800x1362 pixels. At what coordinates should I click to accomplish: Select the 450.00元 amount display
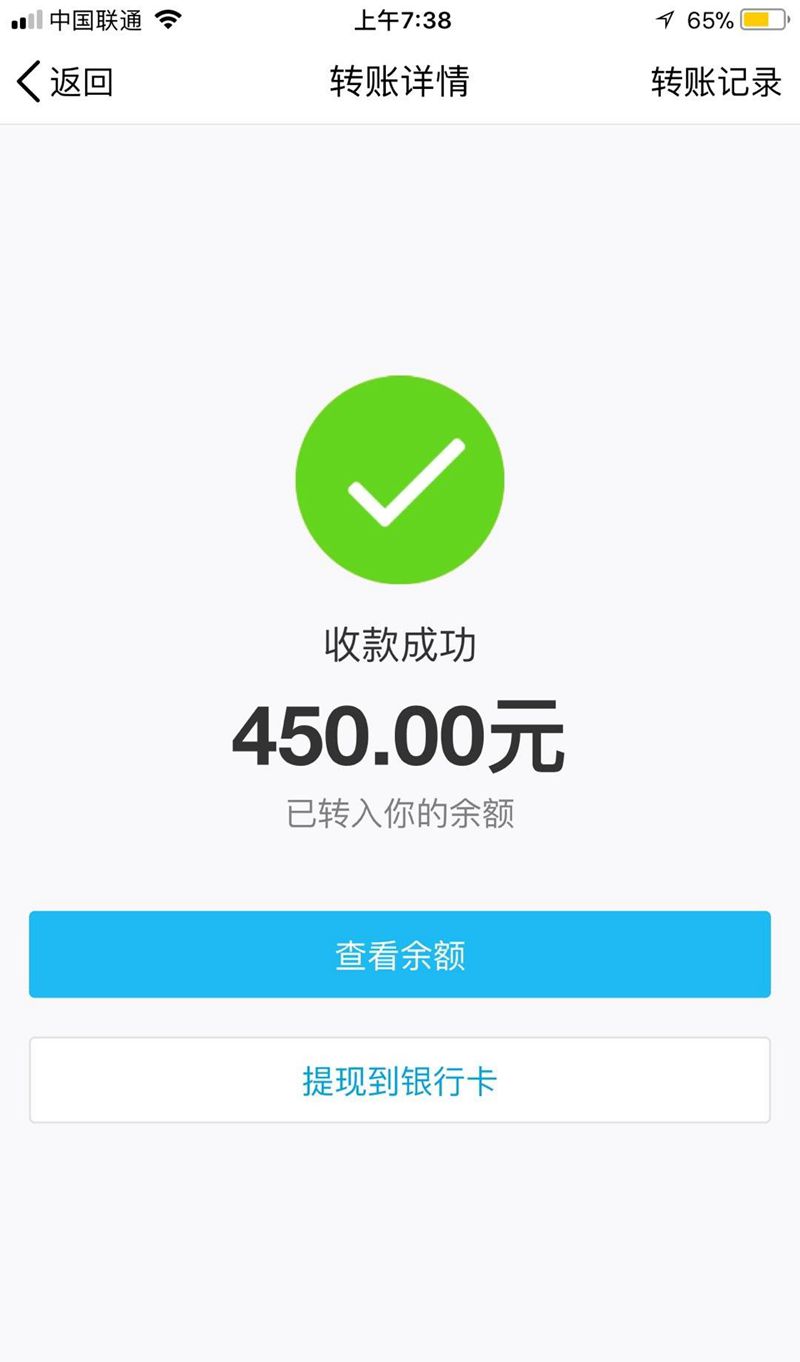tap(399, 735)
